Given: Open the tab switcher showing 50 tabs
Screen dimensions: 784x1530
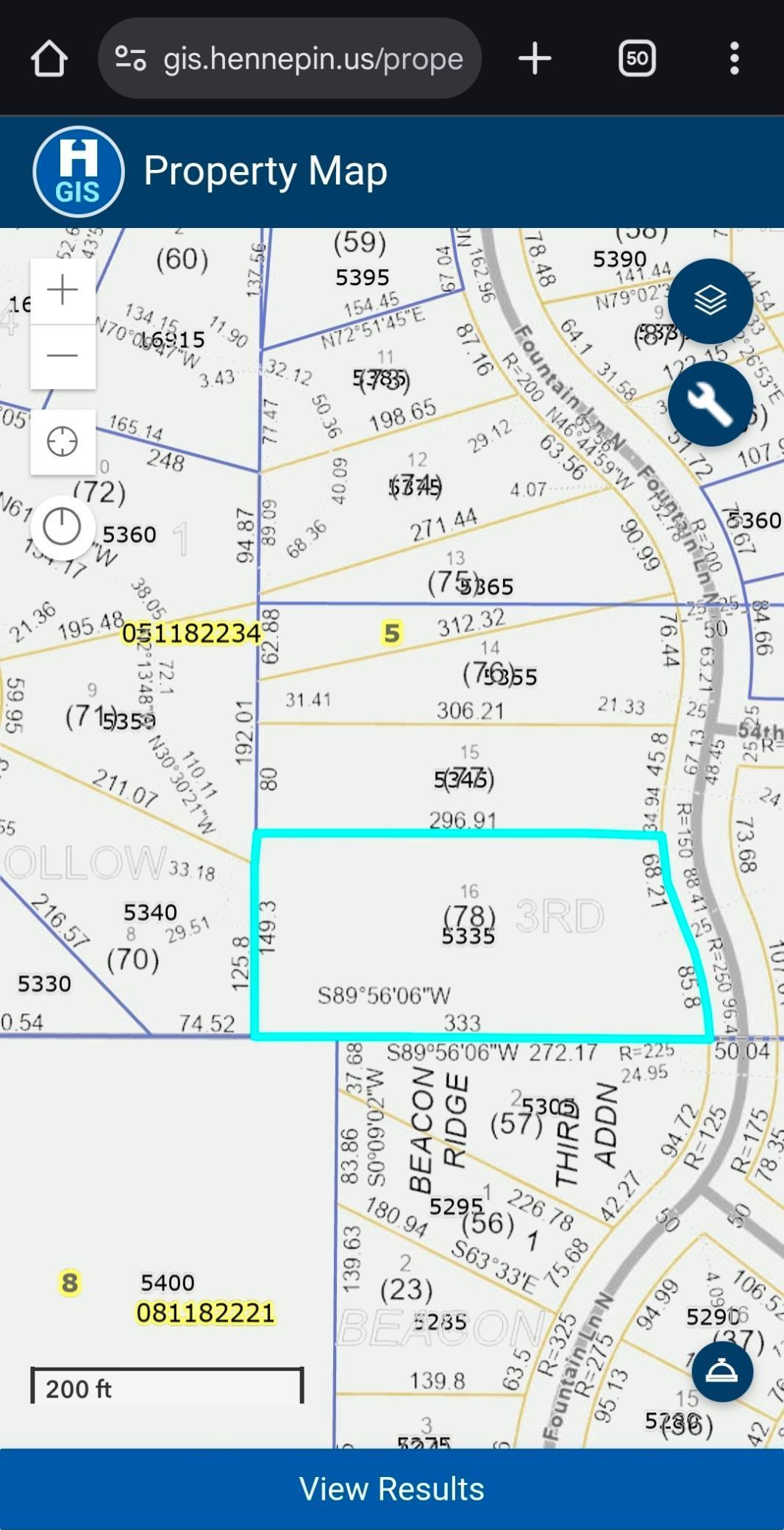Looking at the screenshot, I should point(637,58).
